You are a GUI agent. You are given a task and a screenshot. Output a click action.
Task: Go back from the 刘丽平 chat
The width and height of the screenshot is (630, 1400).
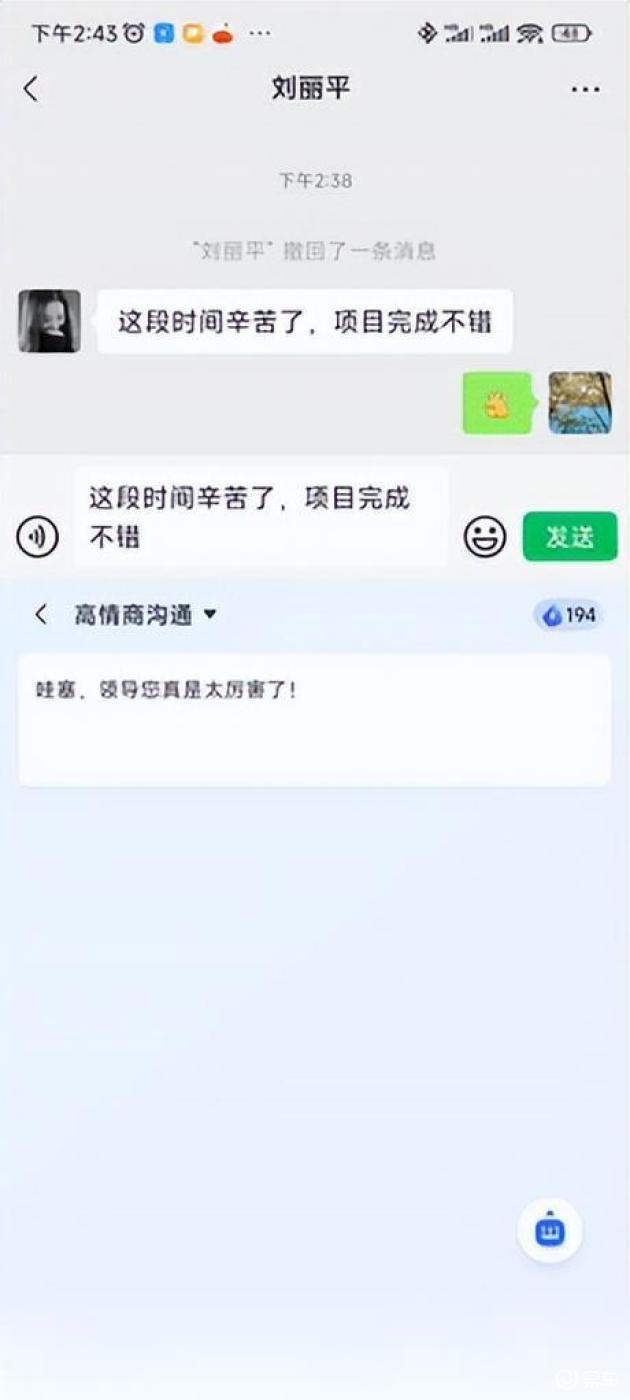tap(30, 89)
